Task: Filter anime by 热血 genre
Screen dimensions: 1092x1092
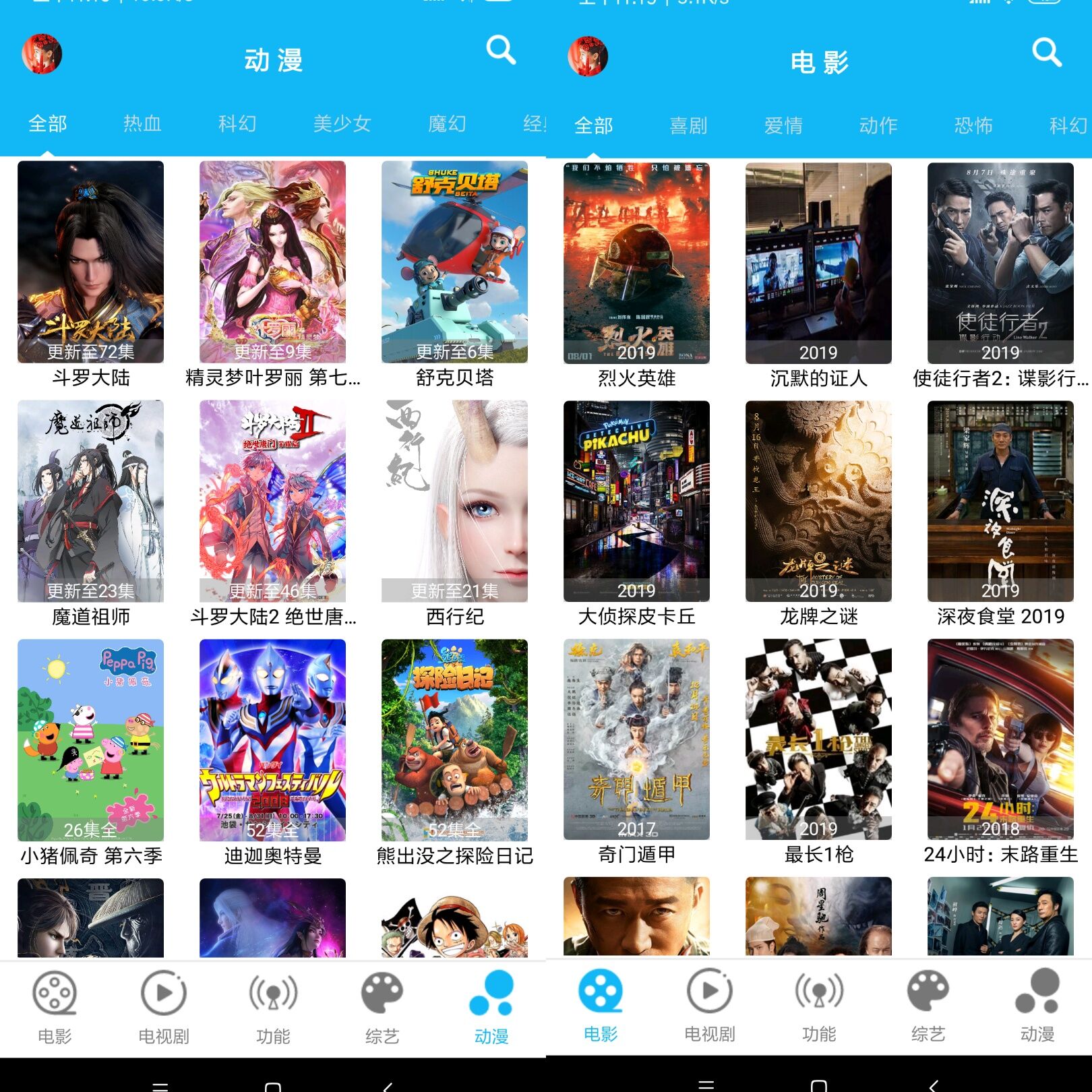Action: coord(142,123)
